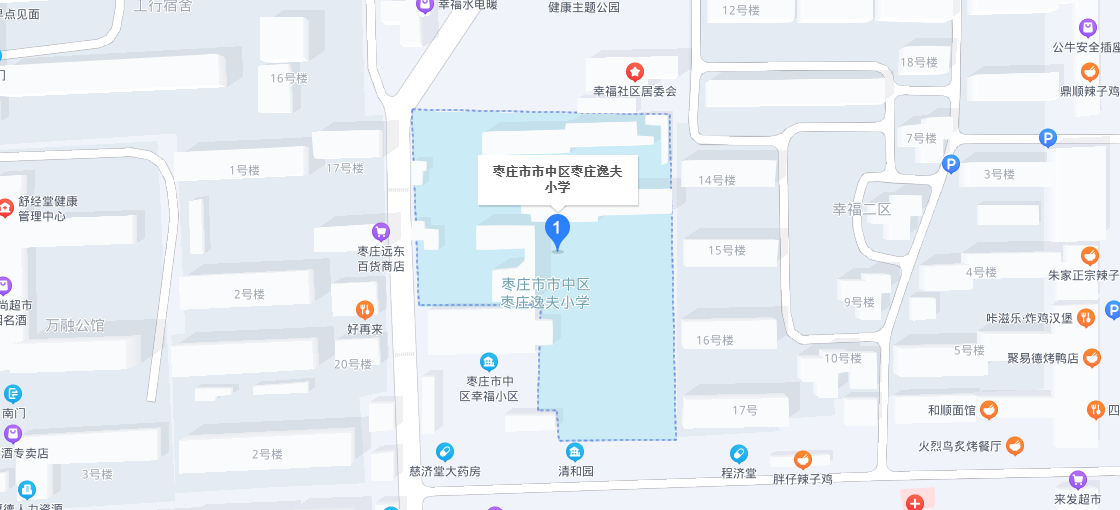Tap the 鼎顺辣子鸡 restaurant marker
The height and width of the screenshot is (510, 1120).
coord(1089,71)
